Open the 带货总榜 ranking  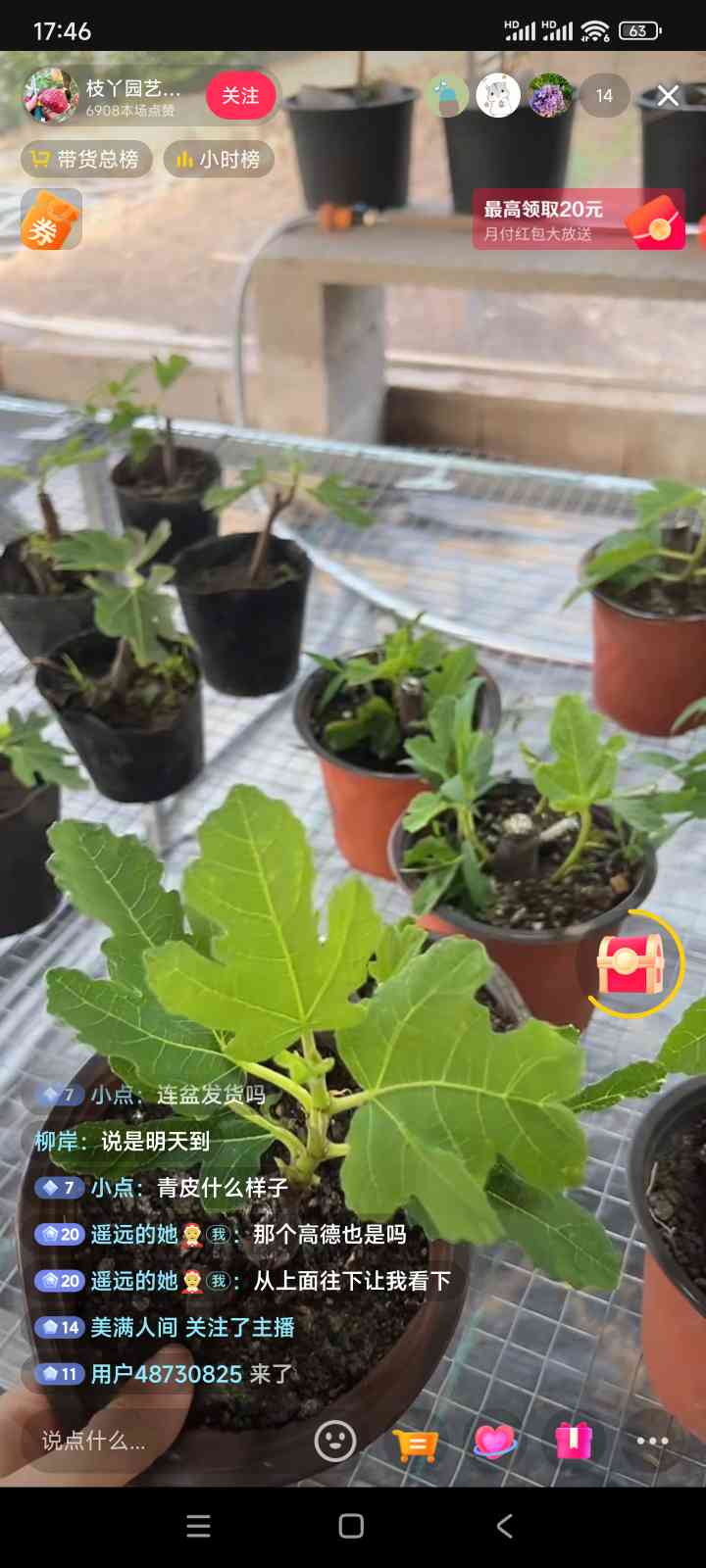click(86, 159)
